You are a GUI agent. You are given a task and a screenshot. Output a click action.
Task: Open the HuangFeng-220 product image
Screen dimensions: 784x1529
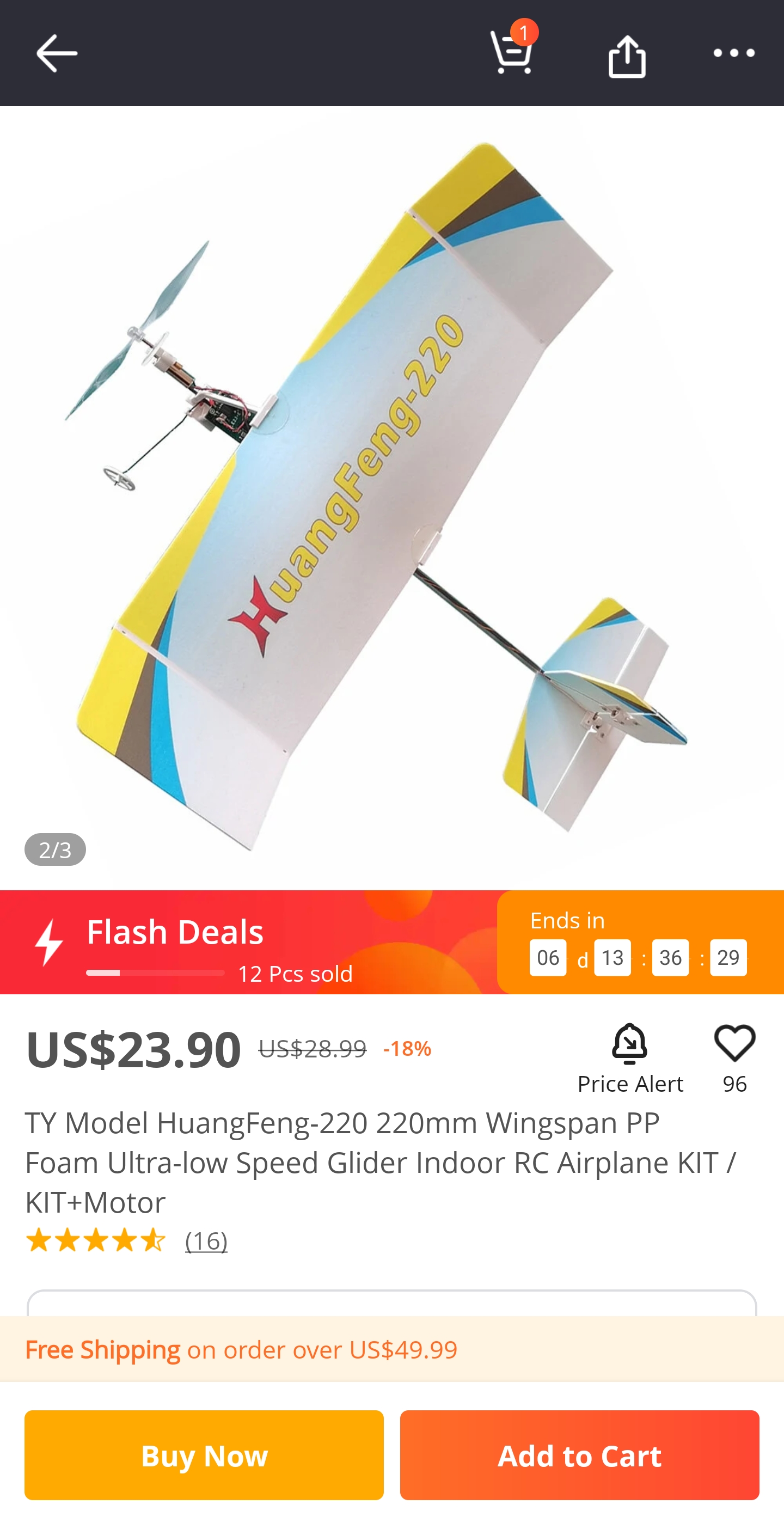click(391, 497)
